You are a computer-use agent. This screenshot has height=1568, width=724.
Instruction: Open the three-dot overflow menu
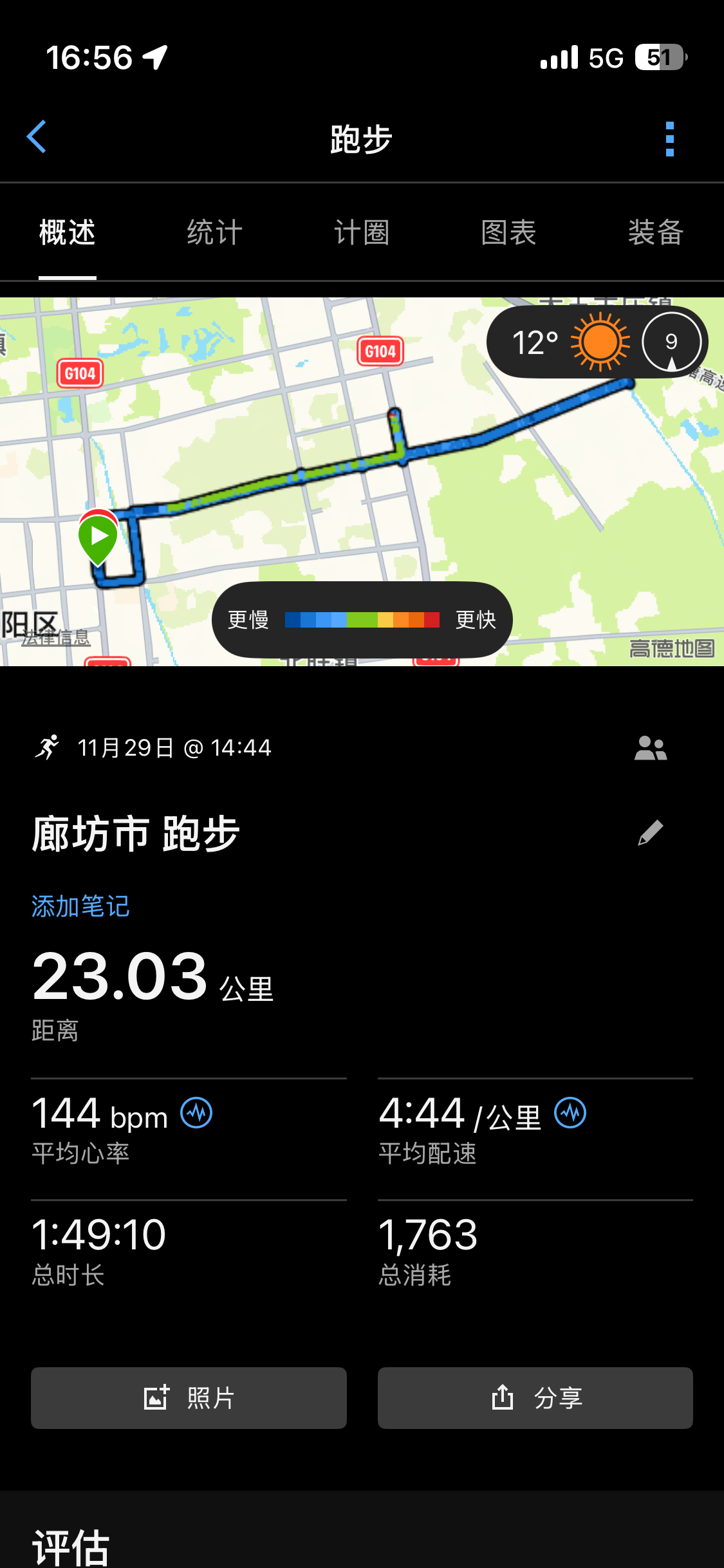[670, 138]
